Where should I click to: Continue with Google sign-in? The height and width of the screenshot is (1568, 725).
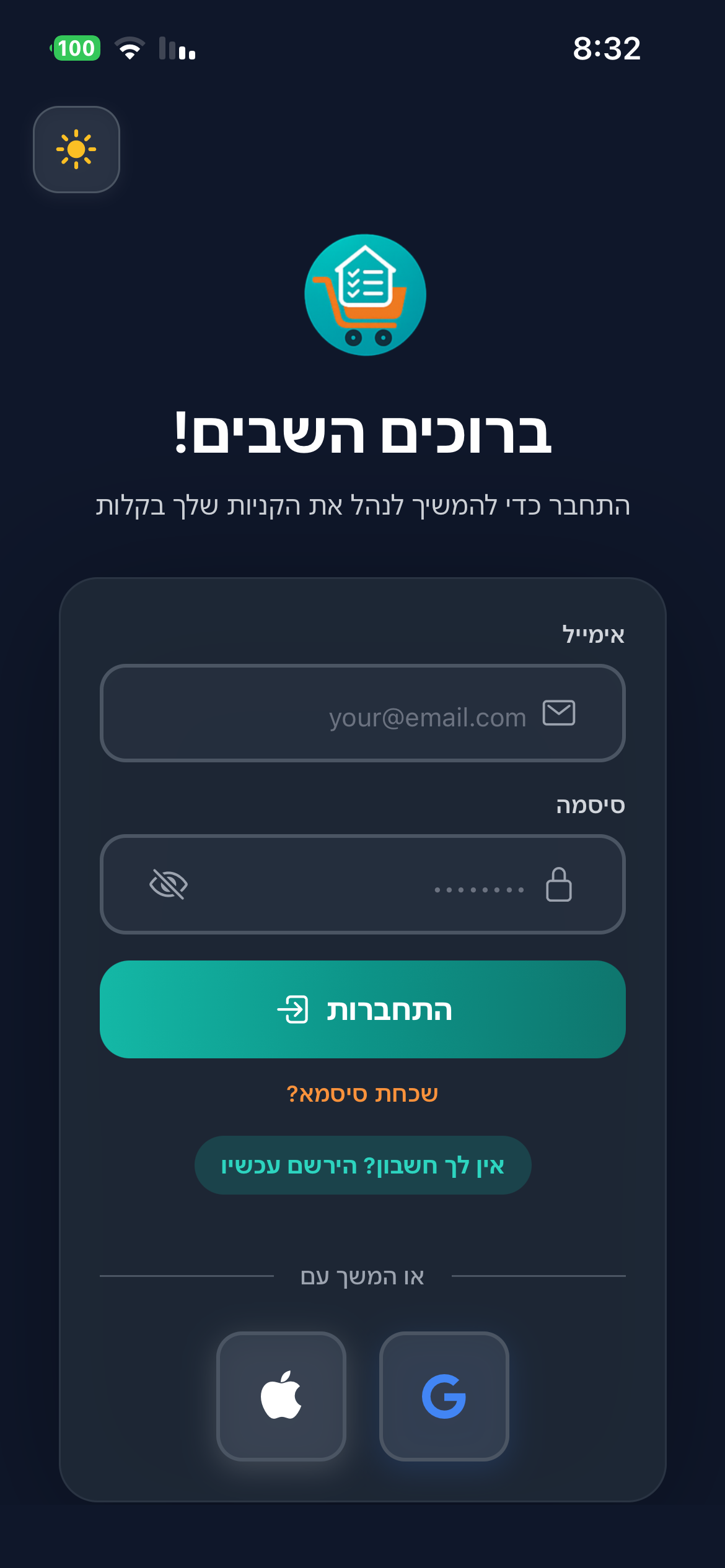tap(444, 1396)
